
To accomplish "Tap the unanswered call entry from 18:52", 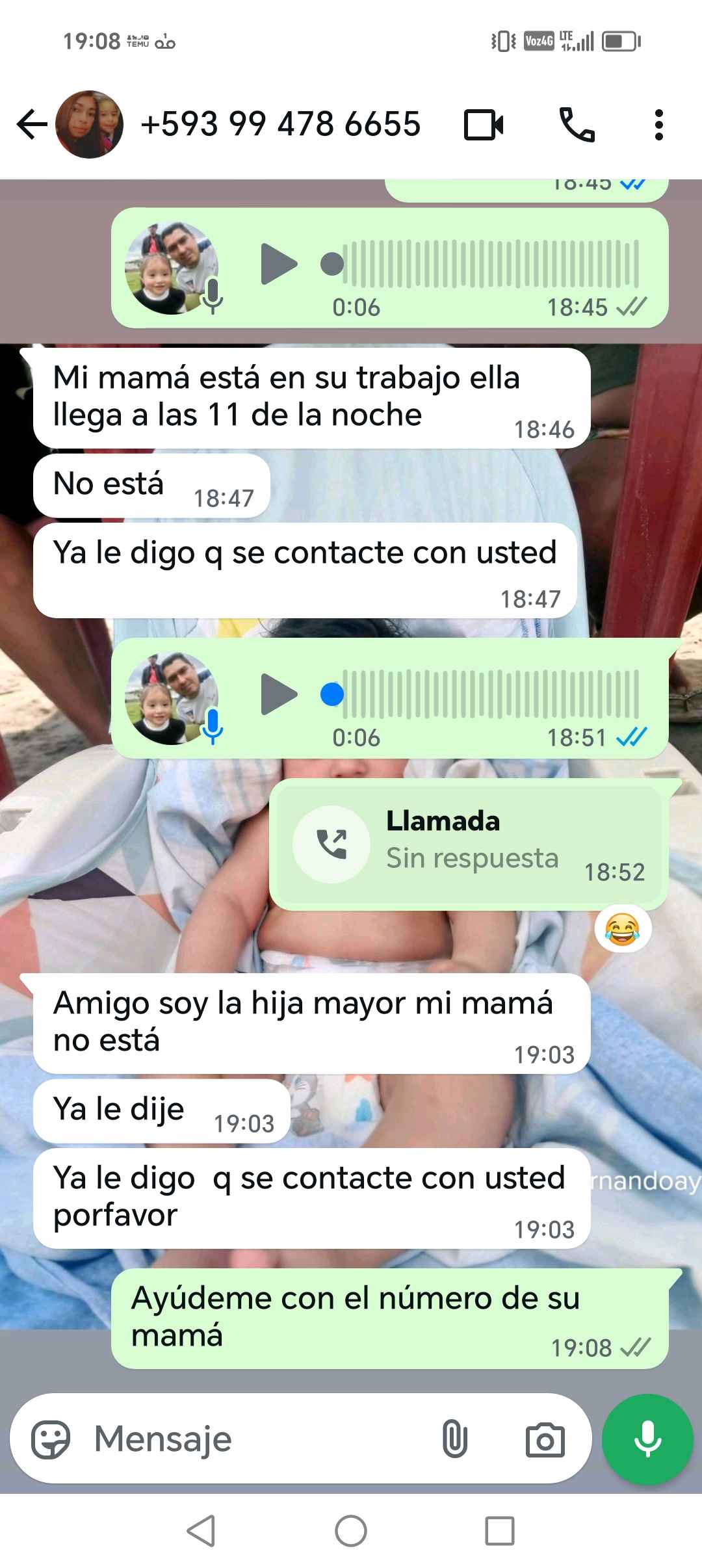I will [468, 844].
